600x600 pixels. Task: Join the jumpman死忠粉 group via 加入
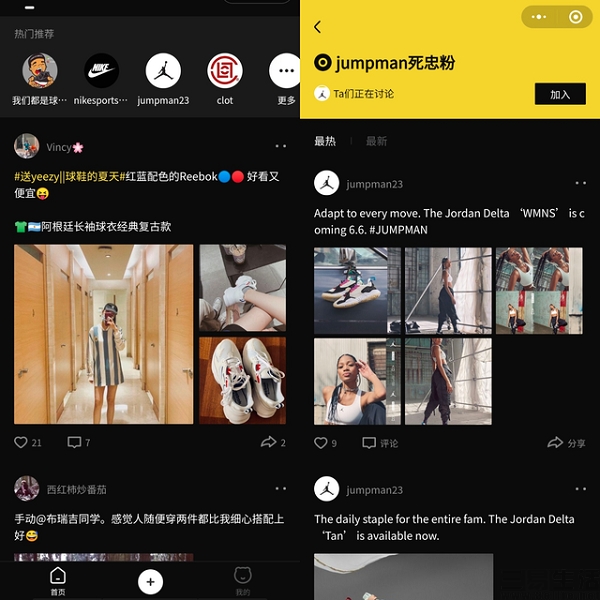click(559, 94)
